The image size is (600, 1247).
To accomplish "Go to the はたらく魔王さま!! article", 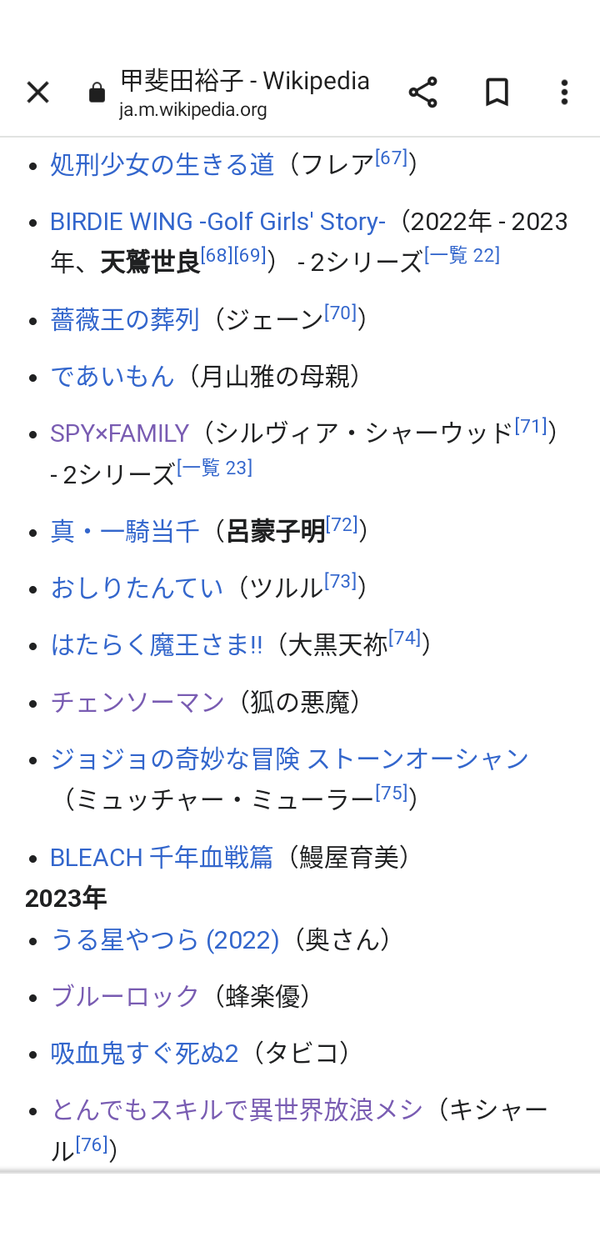I will (156, 644).
